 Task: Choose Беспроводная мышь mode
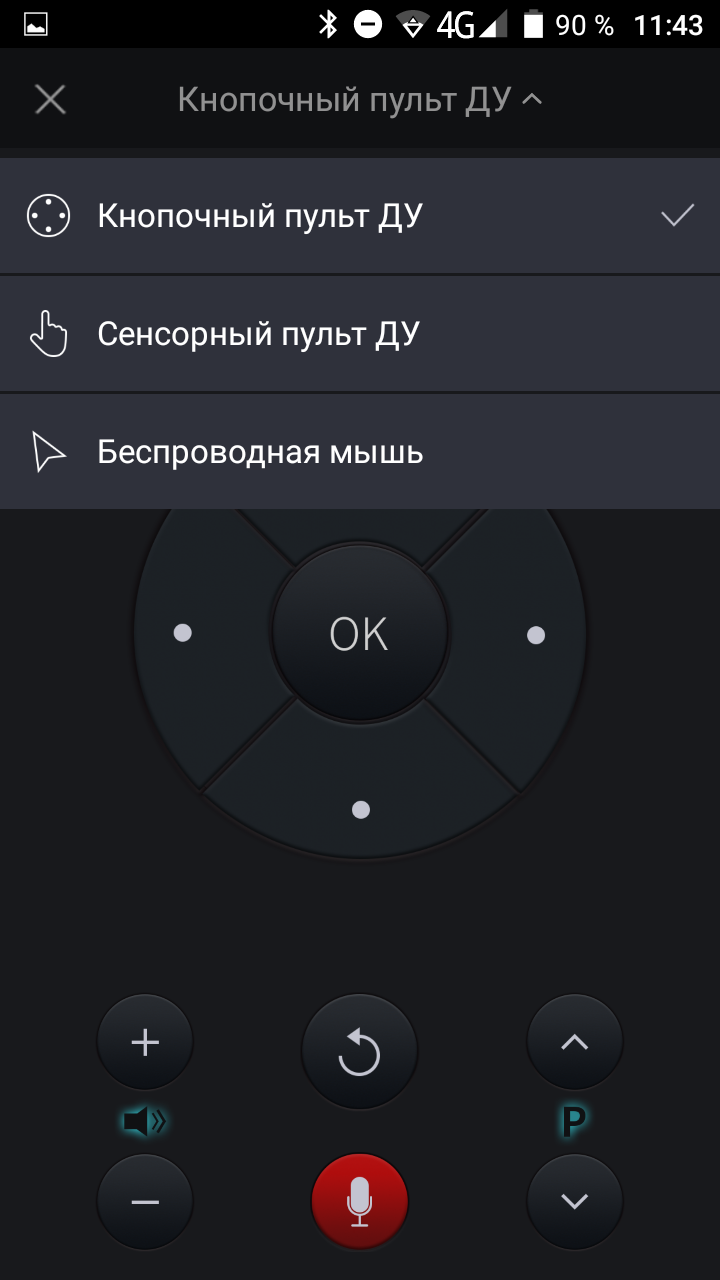tap(360, 452)
